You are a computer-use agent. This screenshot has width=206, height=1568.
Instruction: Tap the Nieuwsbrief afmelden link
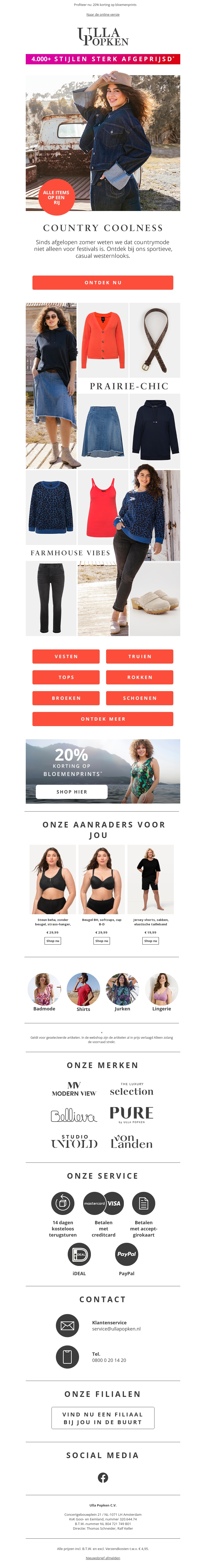click(x=102, y=1558)
